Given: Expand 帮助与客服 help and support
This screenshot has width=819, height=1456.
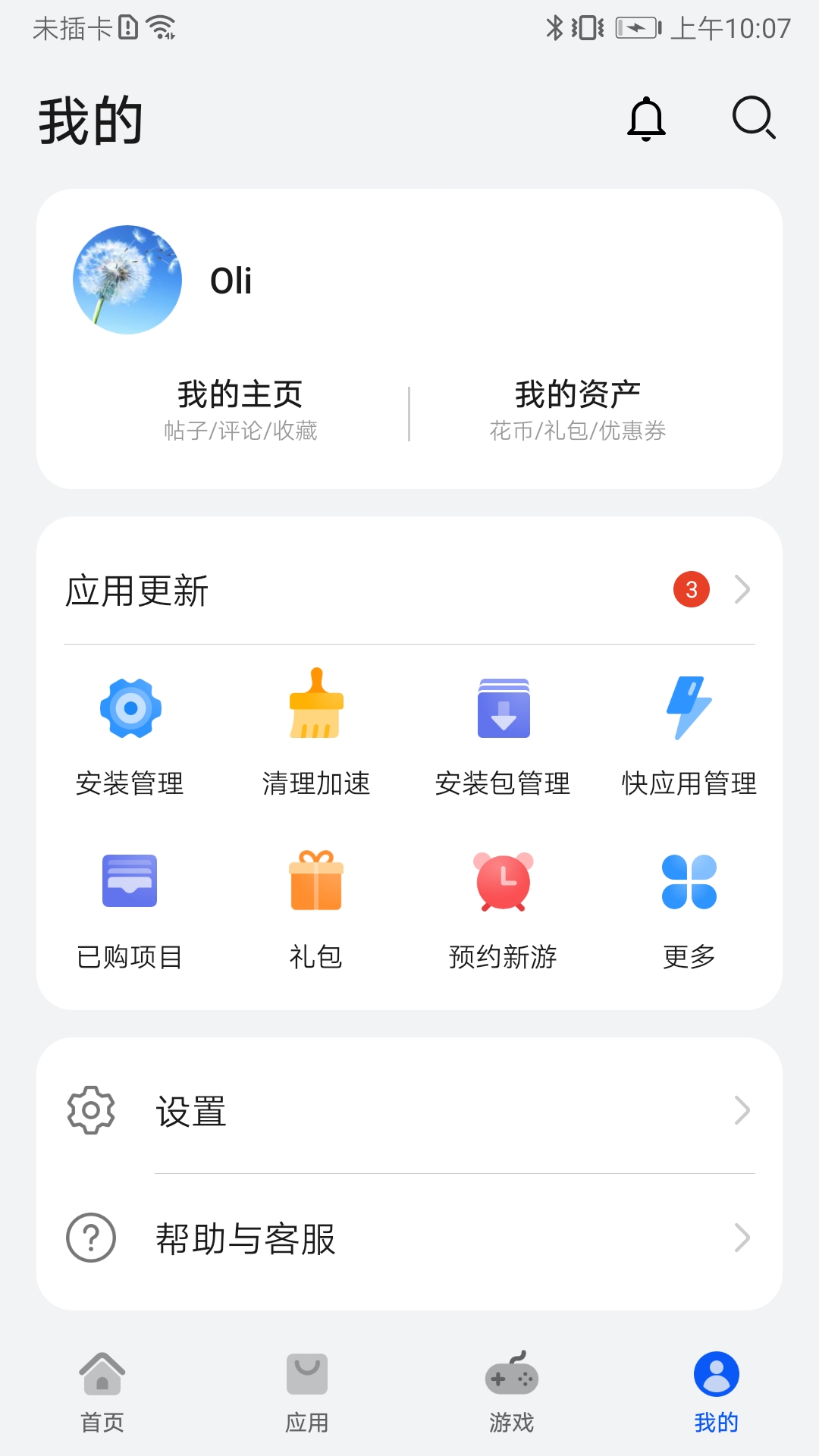Looking at the screenshot, I should pos(409,1239).
